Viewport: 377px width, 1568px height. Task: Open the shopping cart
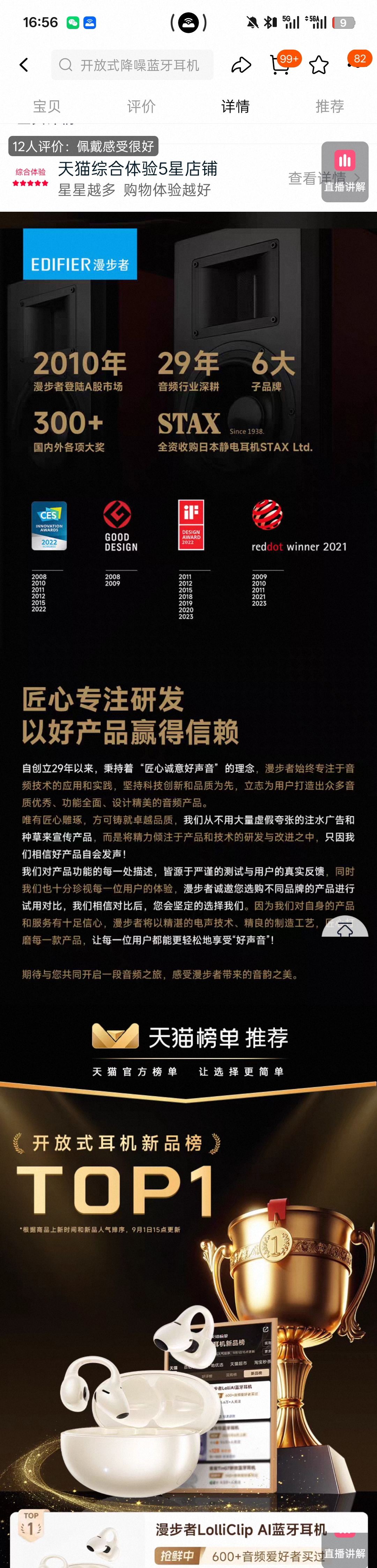tap(280, 65)
